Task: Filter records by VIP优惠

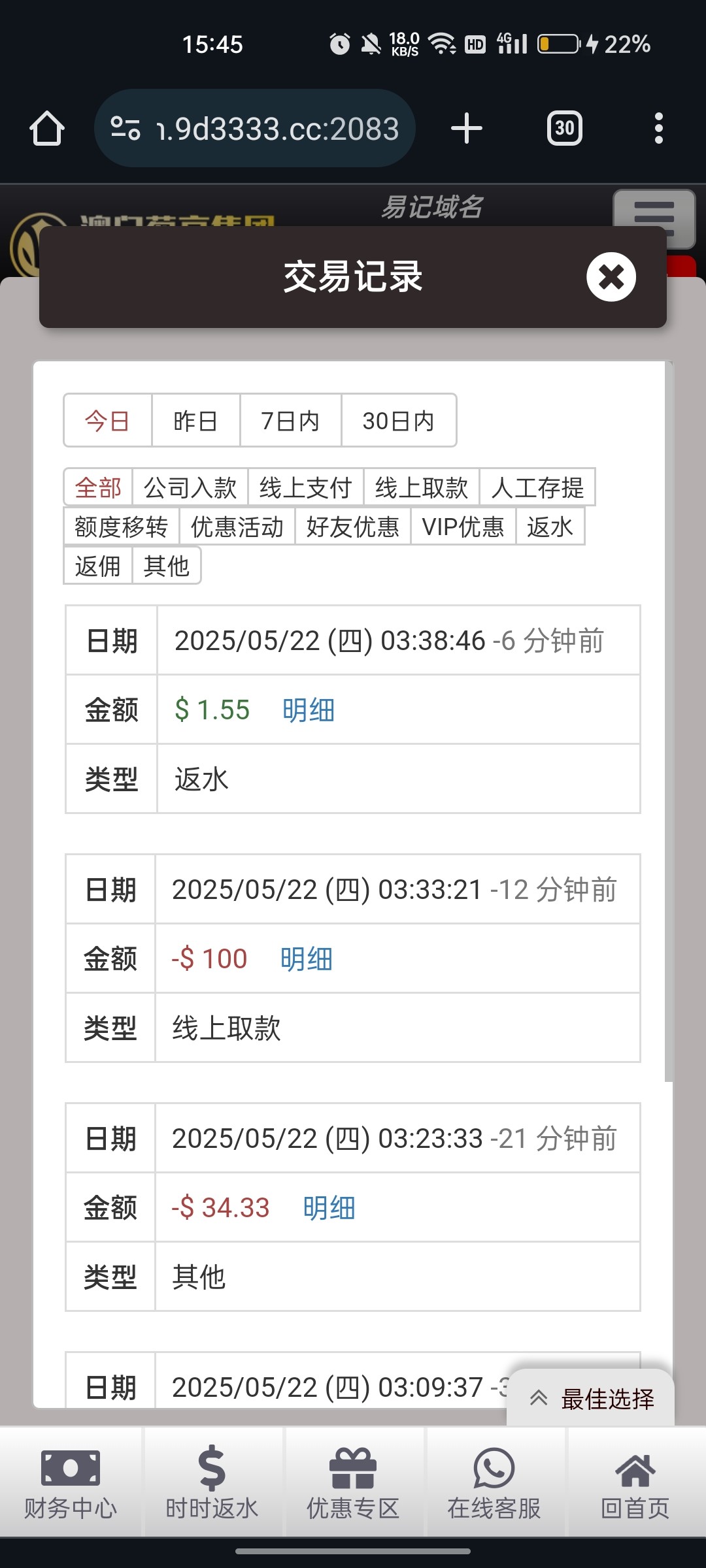Action: click(463, 527)
